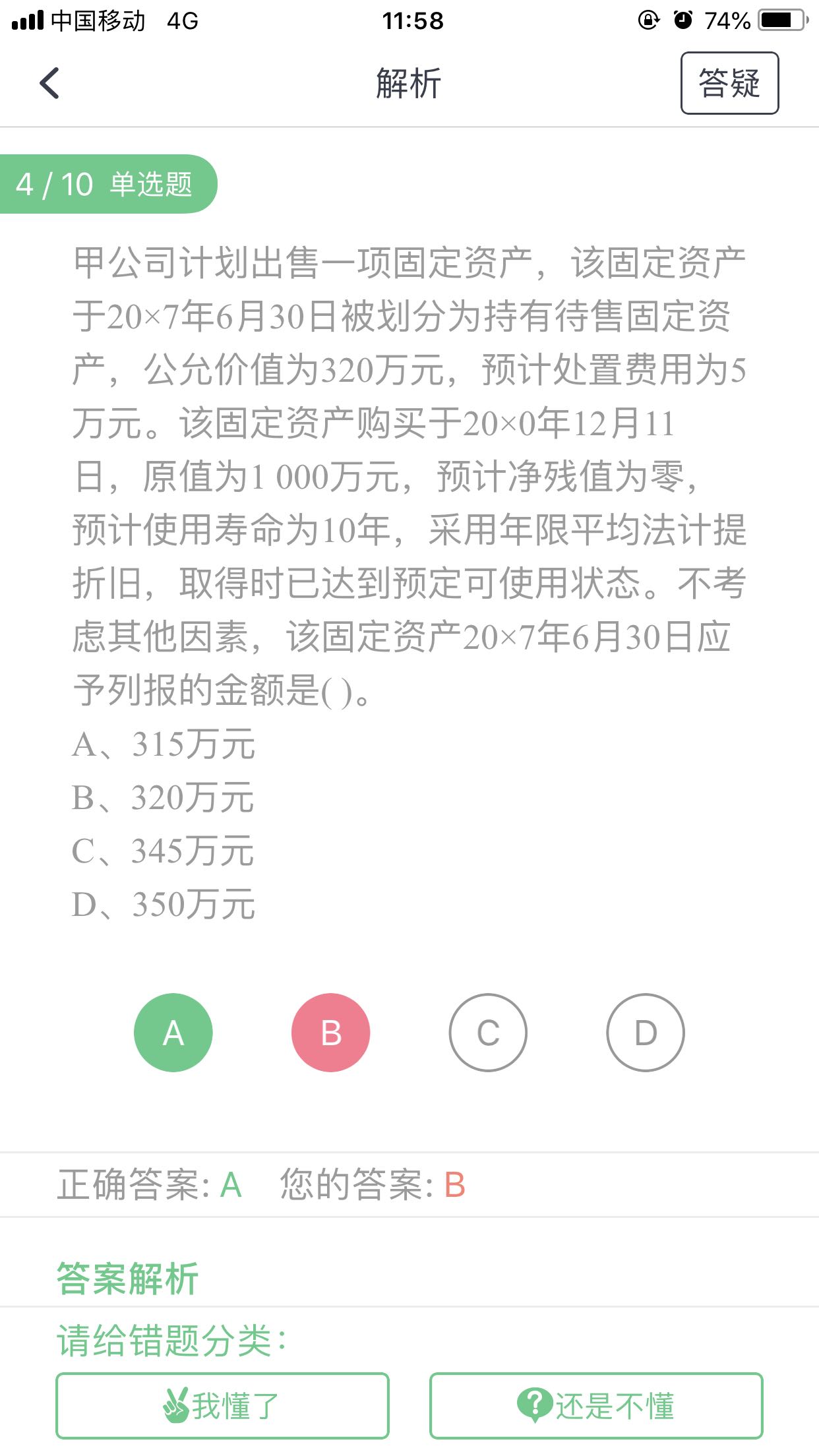Expand the 答案解析 section

pos(129,1276)
